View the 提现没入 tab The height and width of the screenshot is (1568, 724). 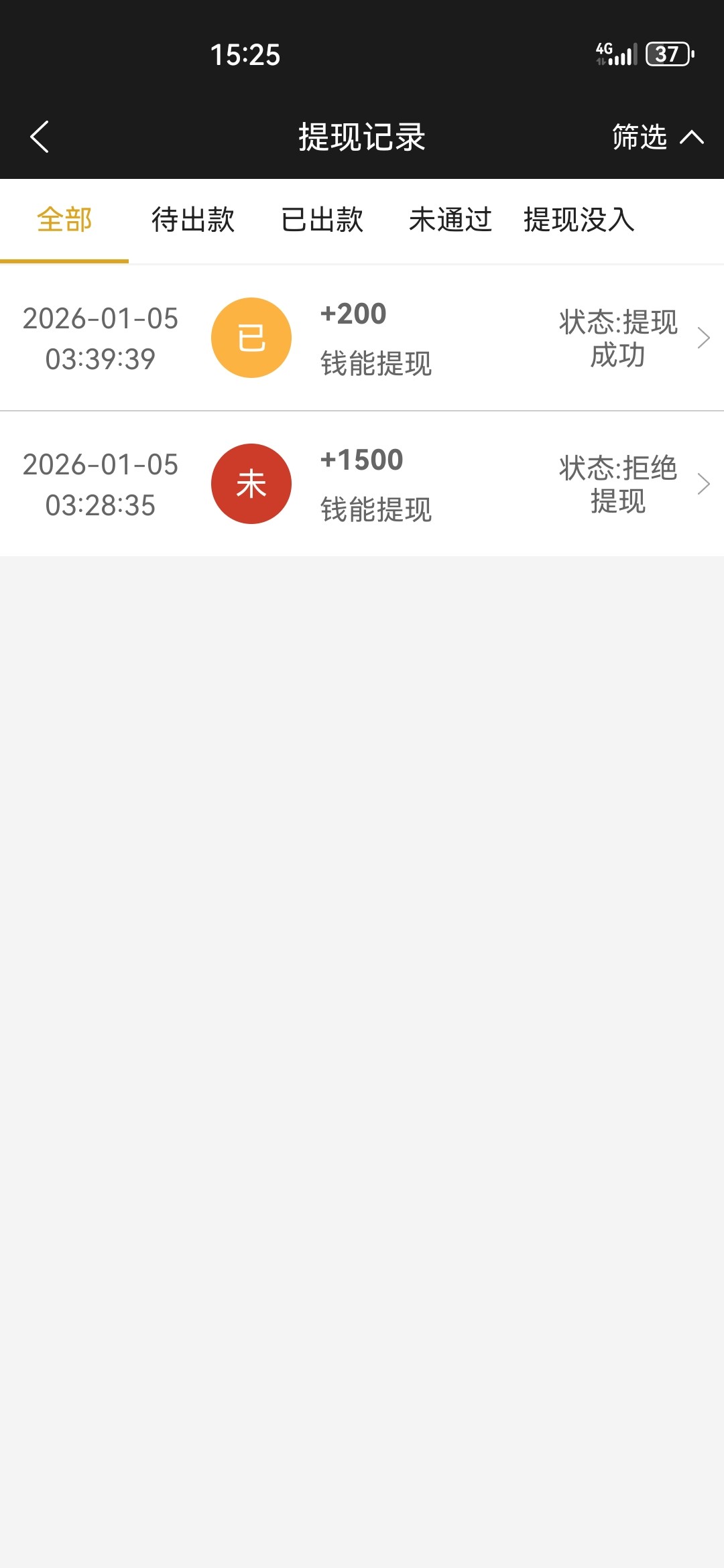pos(579,220)
